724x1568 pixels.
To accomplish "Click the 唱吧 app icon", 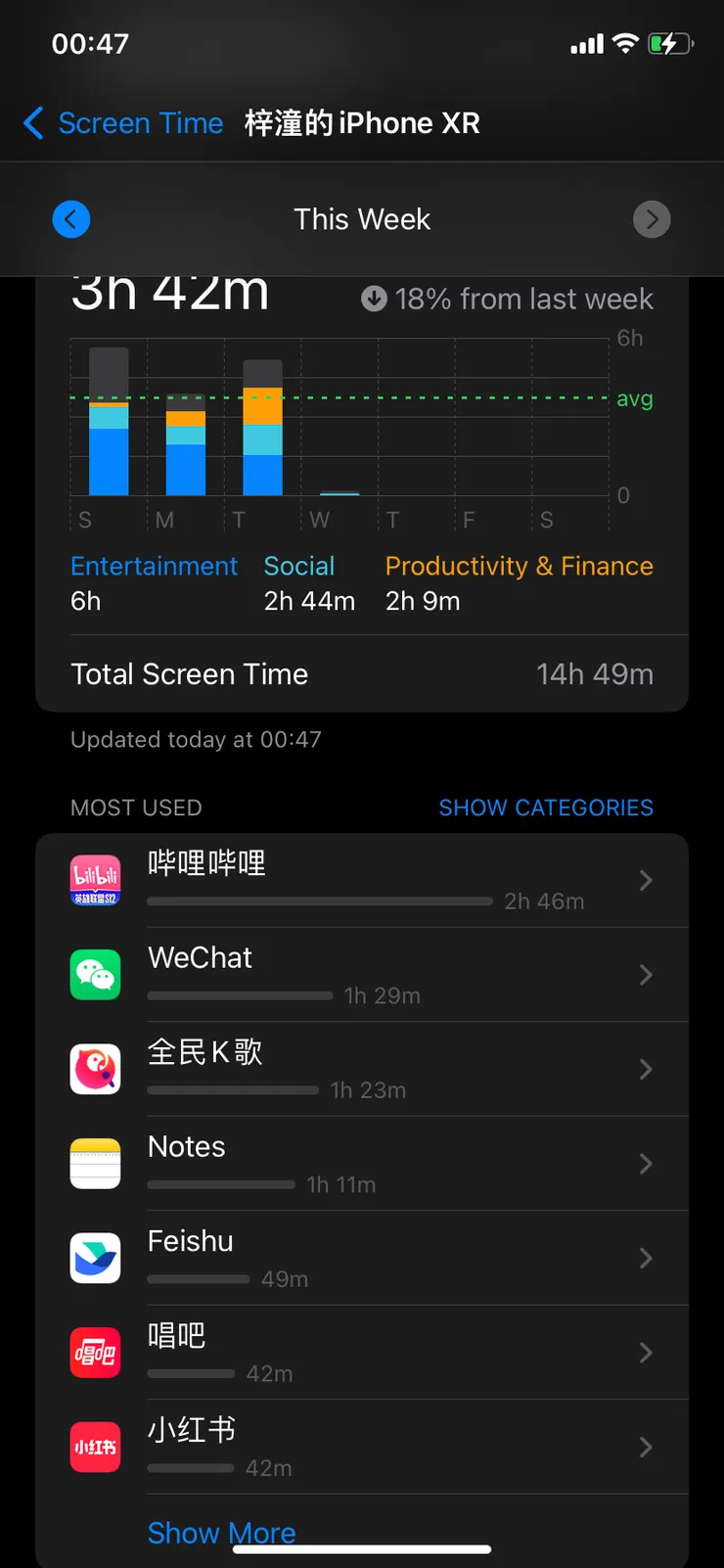I will pos(95,1353).
